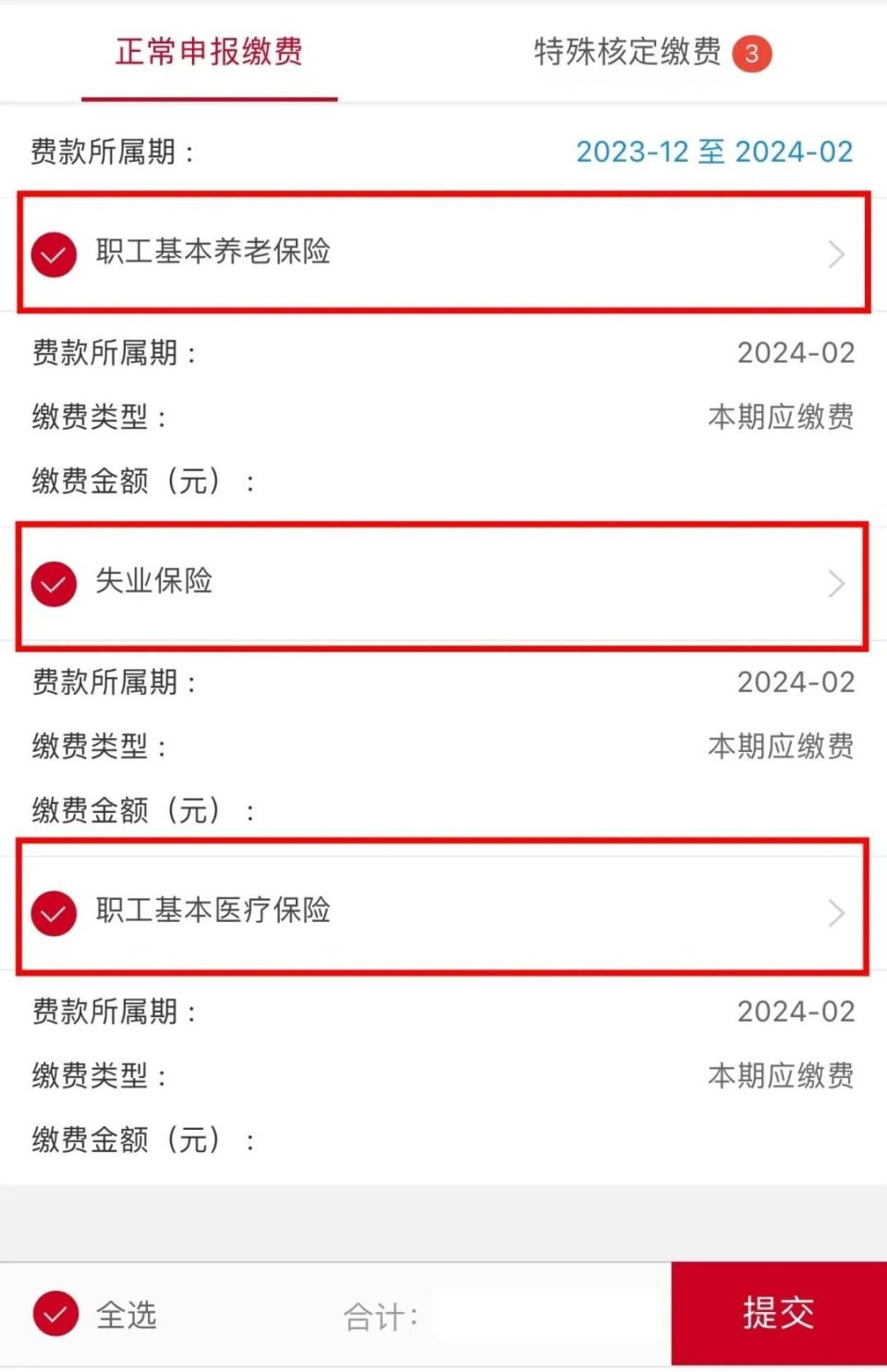
Task: Open 职工基本医疗保险 details via chevron
Action: (x=836, y=913)
